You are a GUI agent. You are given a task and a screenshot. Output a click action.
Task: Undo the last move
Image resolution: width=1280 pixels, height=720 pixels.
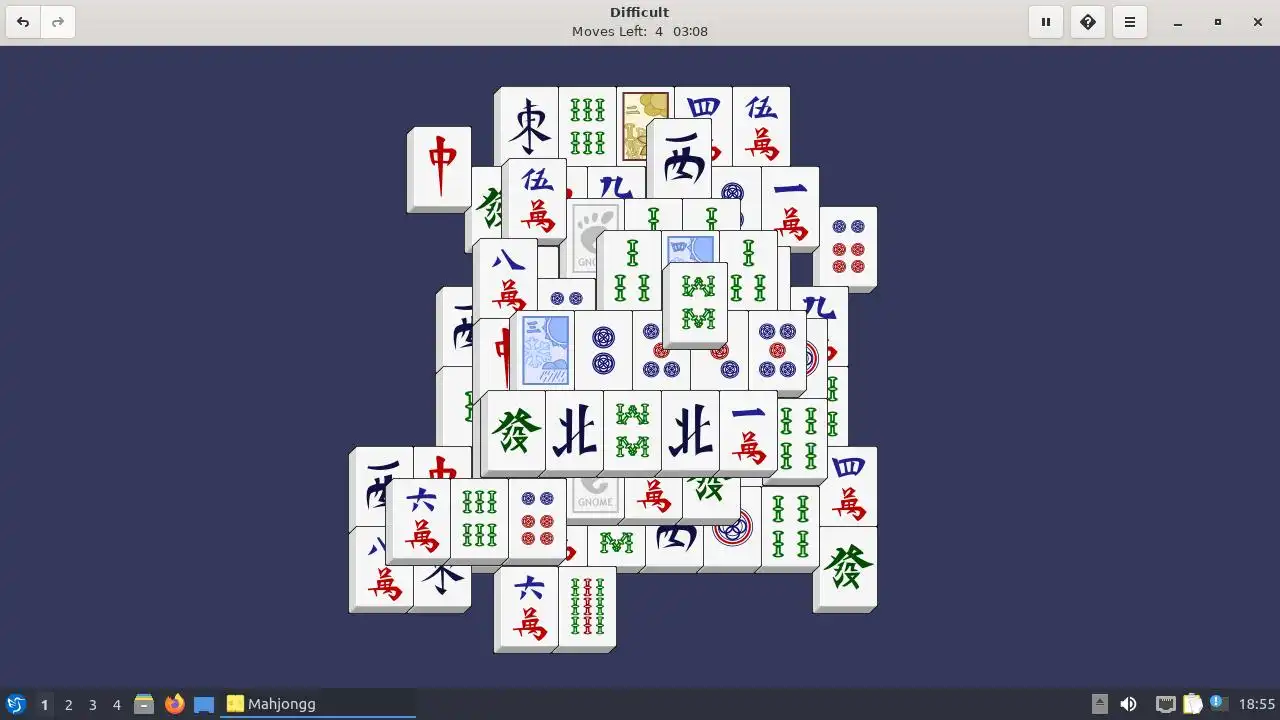point(23,22)
